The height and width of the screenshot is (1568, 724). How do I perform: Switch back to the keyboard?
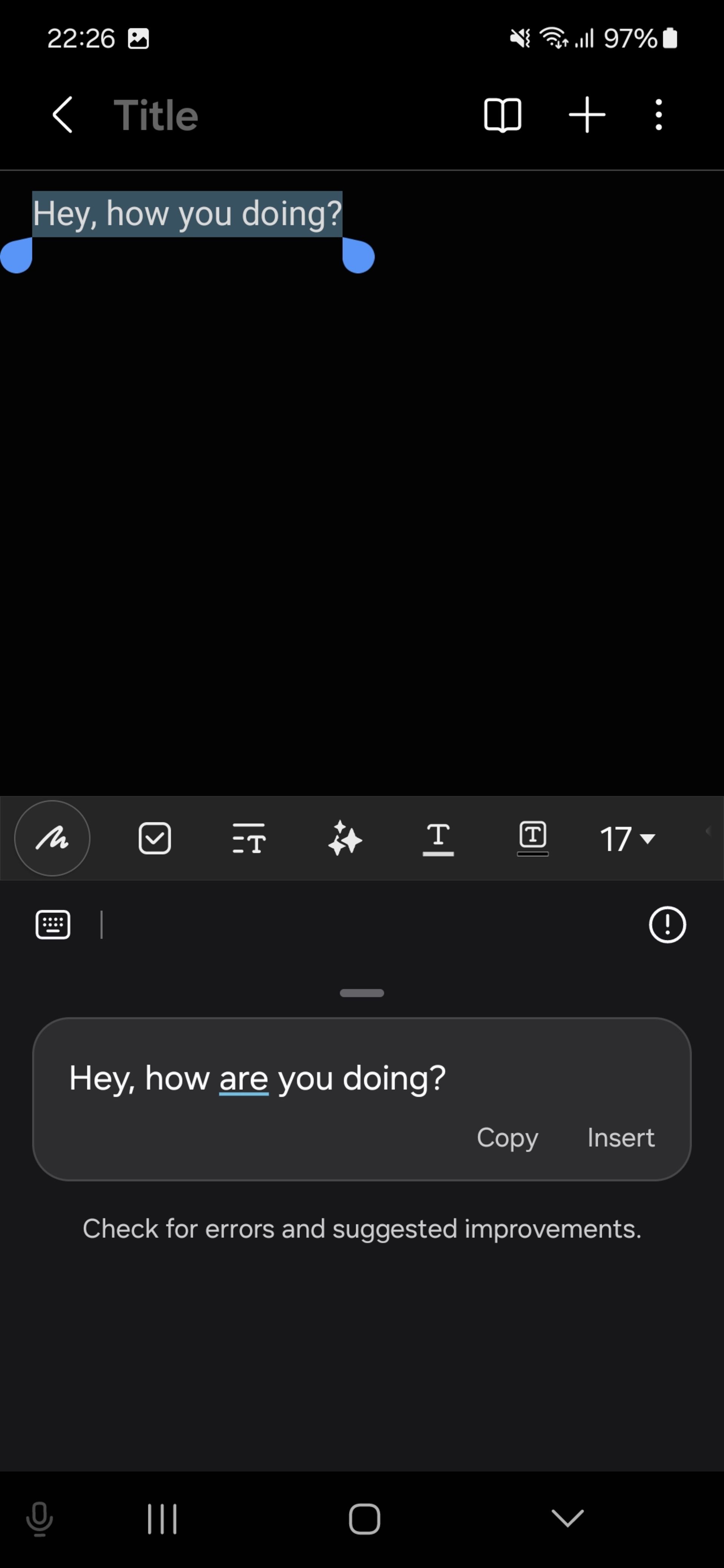tap(53, 925)
